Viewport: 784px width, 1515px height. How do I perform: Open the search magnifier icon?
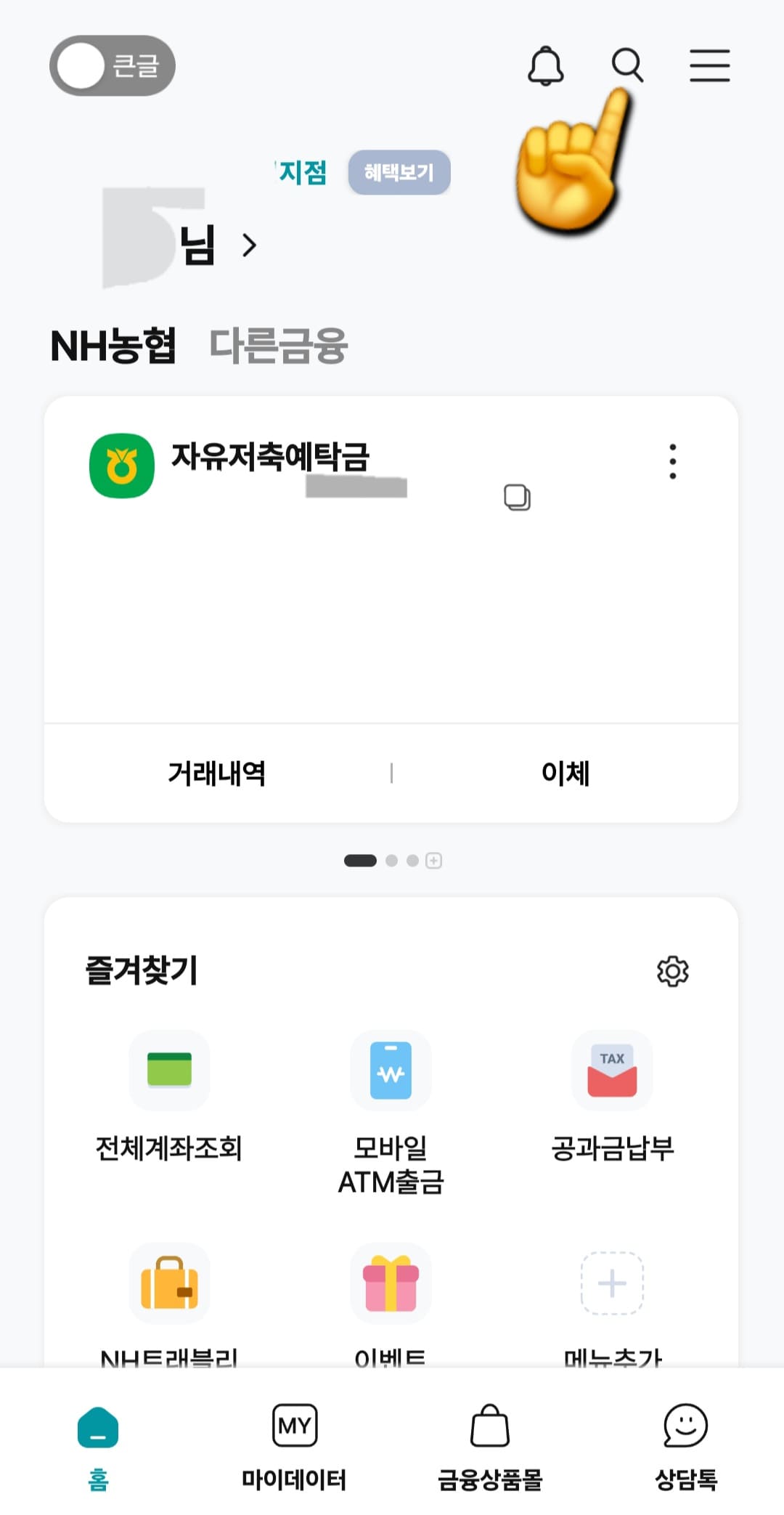click(627, 65)
